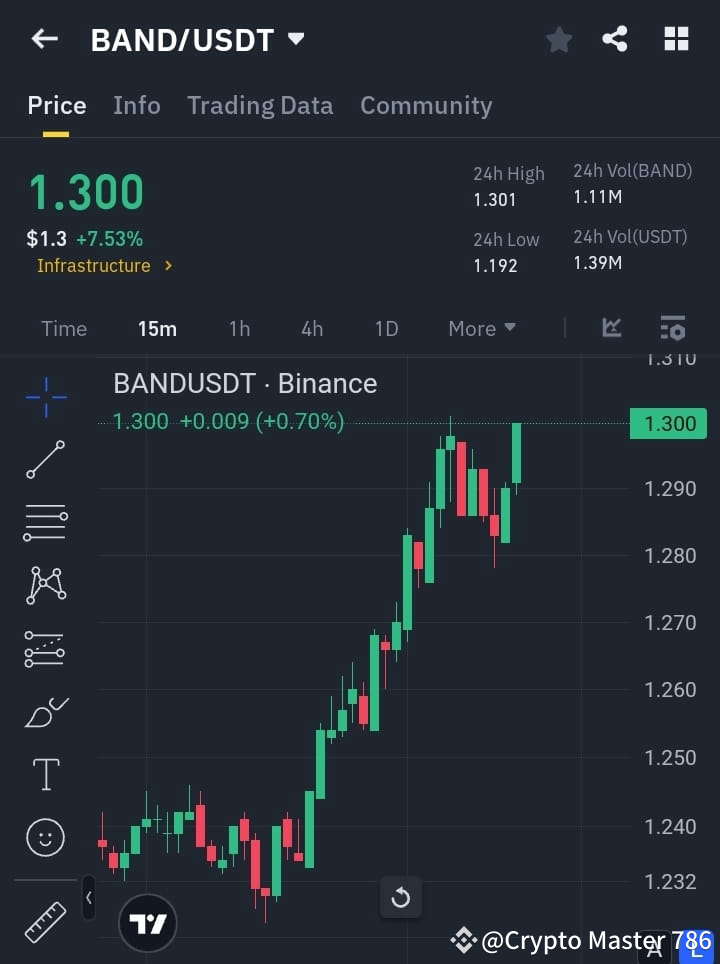
Task: Select the trend line drawing tool
Action: (x=45, y=460)
